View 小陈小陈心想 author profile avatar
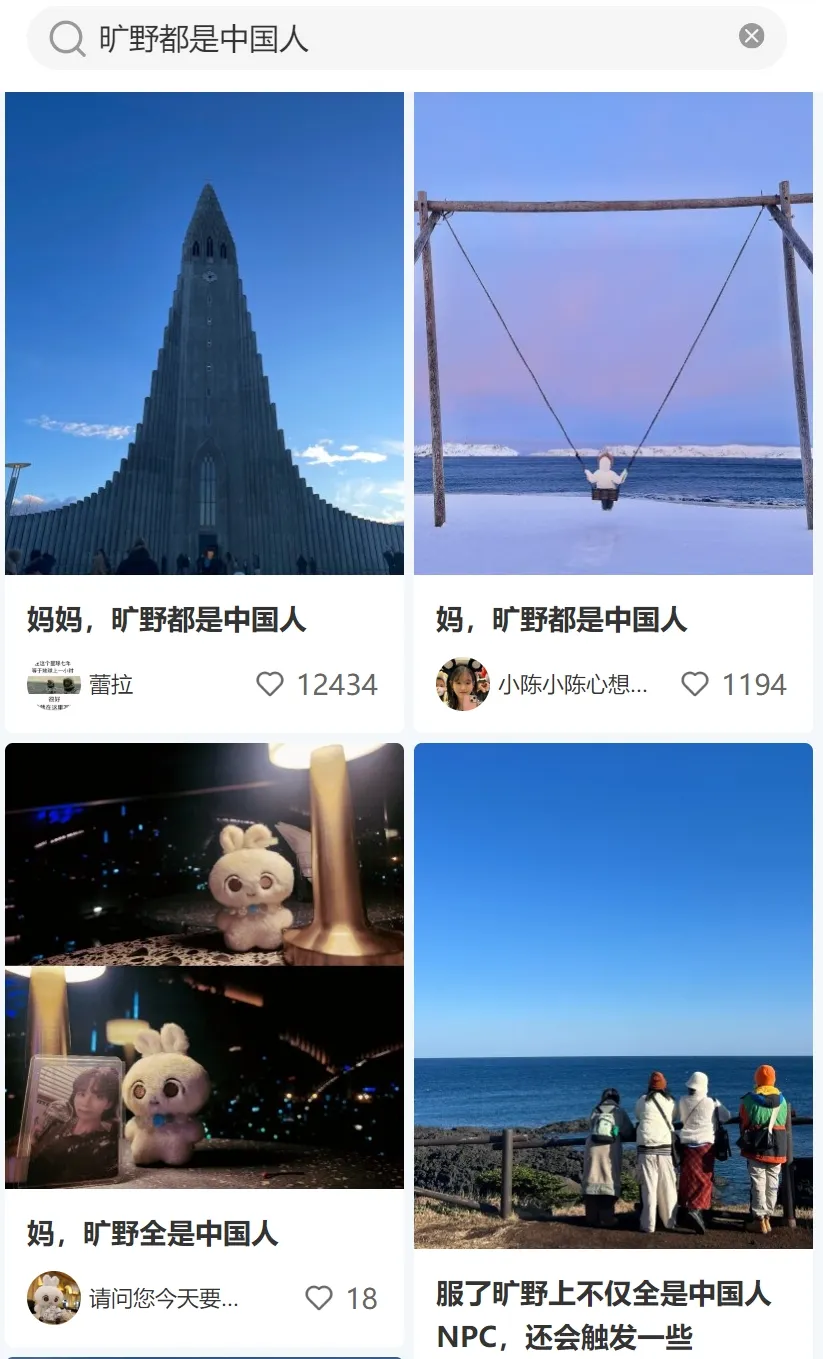Viewport: 823px width, 1359px height. click(x=463, y=684)
